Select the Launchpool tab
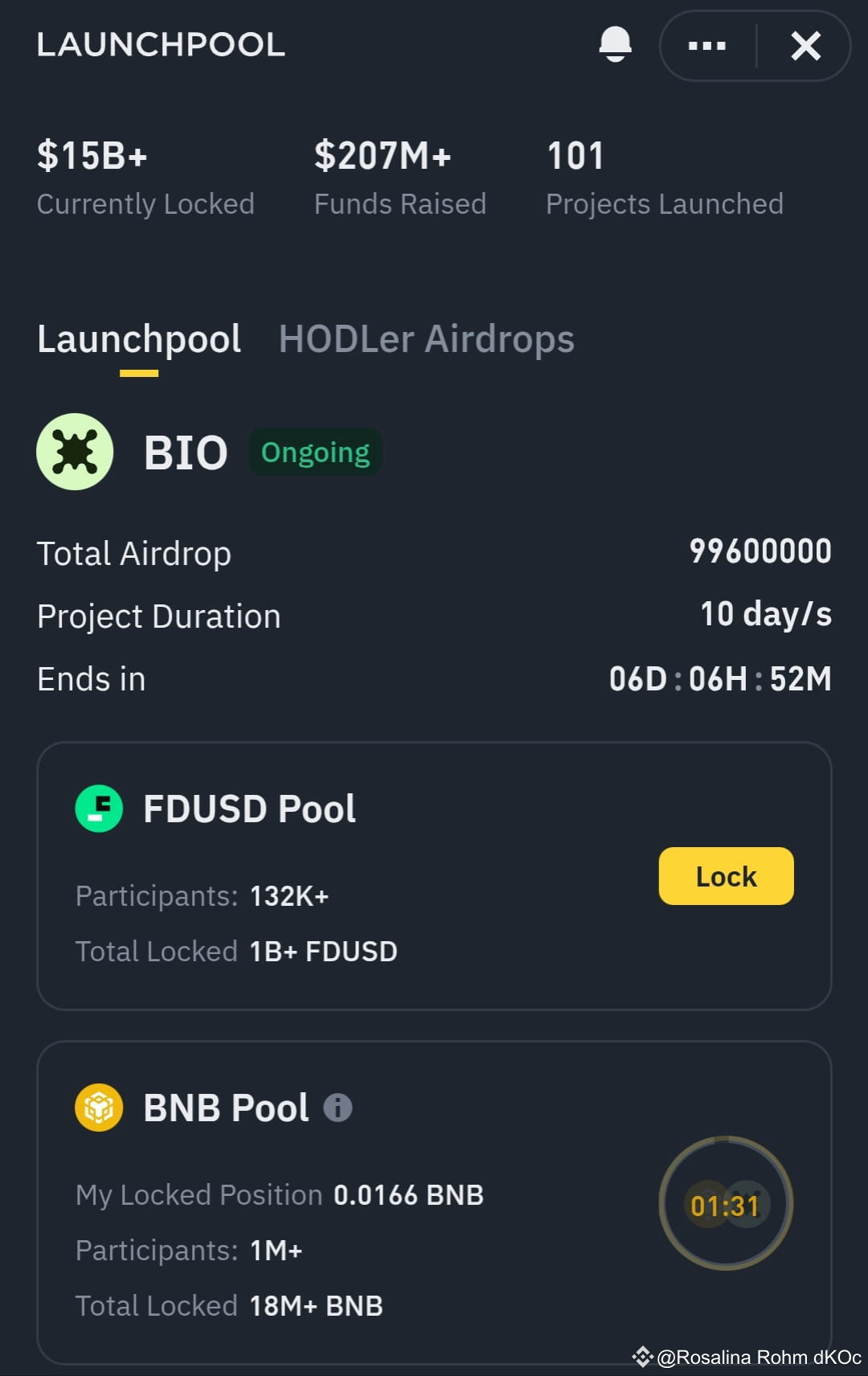The height and width of the screenshot is (1376, 868). [139, 339]
